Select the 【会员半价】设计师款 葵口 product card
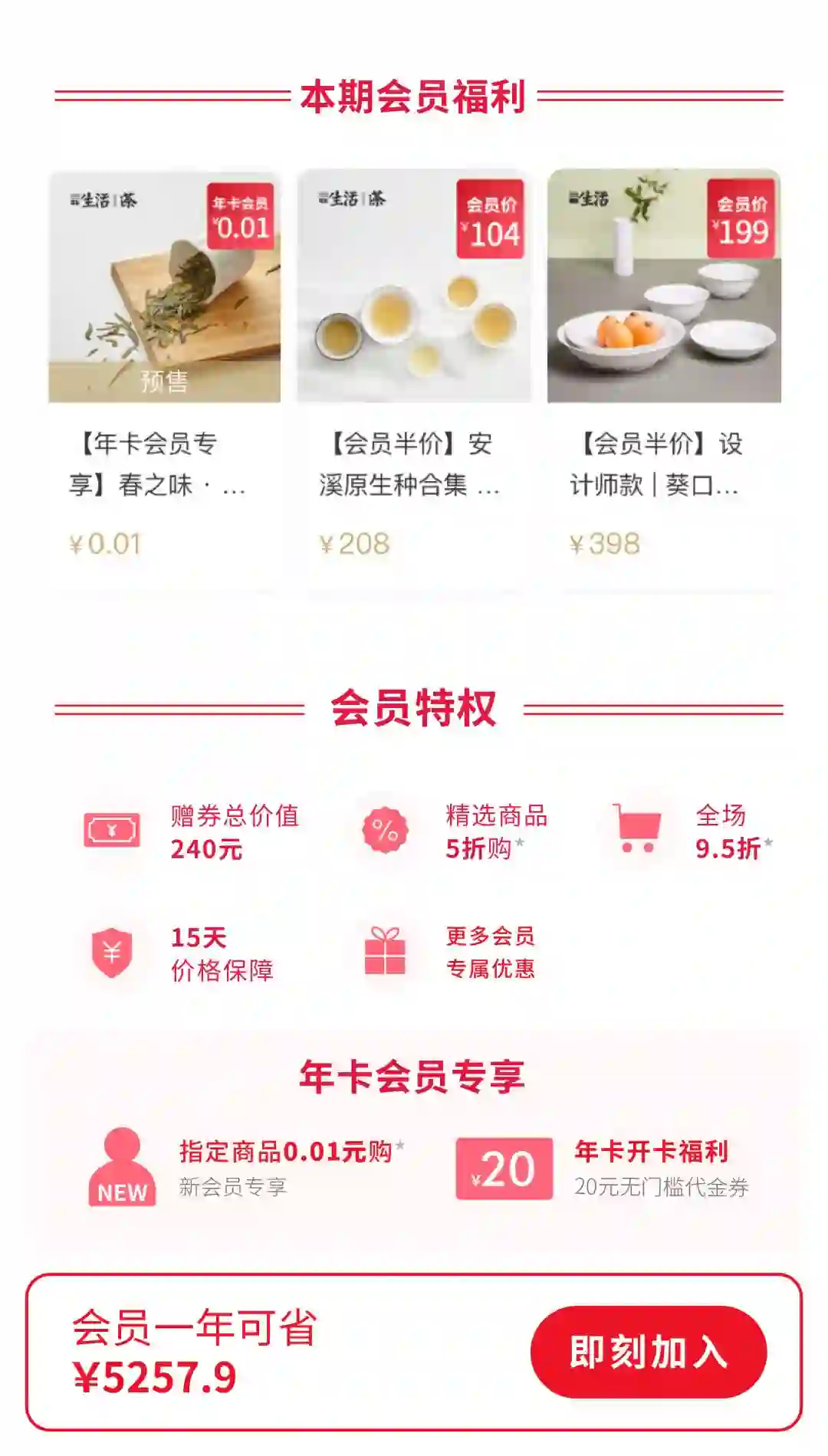This screenshot has height=1456, width=828. [664, 375]
